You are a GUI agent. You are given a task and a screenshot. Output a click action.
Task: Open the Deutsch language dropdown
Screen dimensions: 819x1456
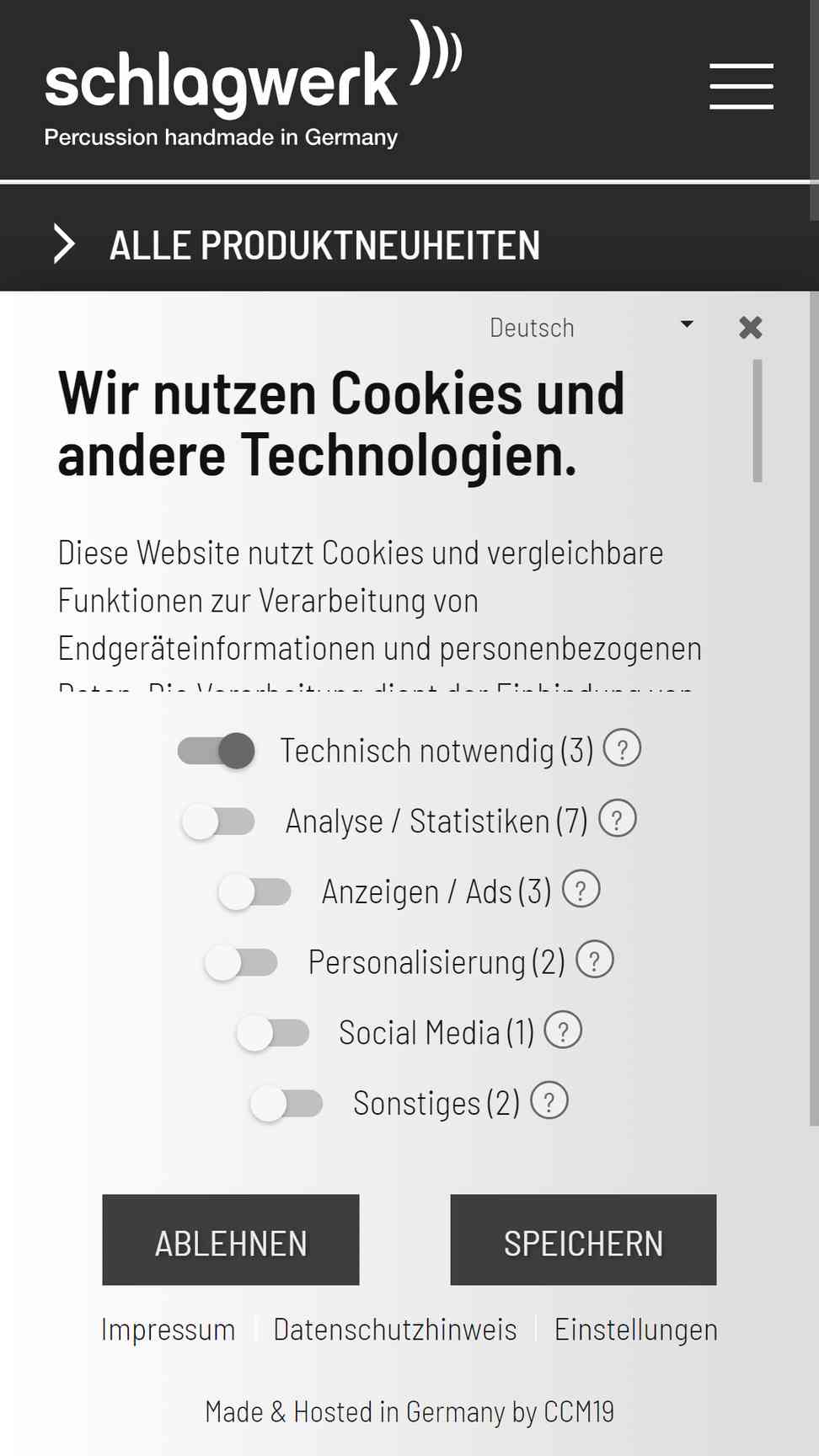click(591, 327)
